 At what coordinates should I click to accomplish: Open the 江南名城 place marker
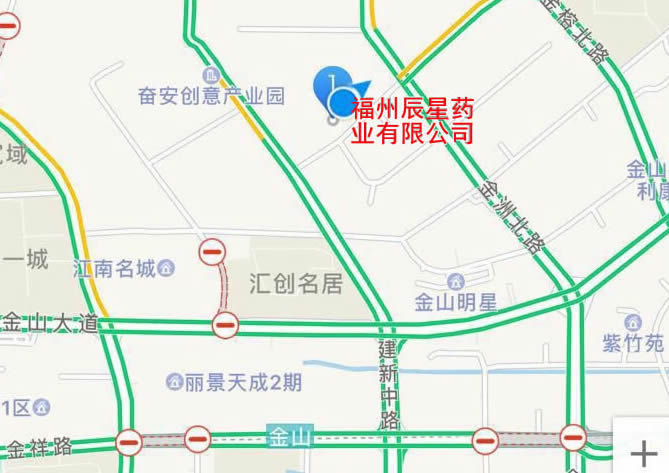pos(166,268)
